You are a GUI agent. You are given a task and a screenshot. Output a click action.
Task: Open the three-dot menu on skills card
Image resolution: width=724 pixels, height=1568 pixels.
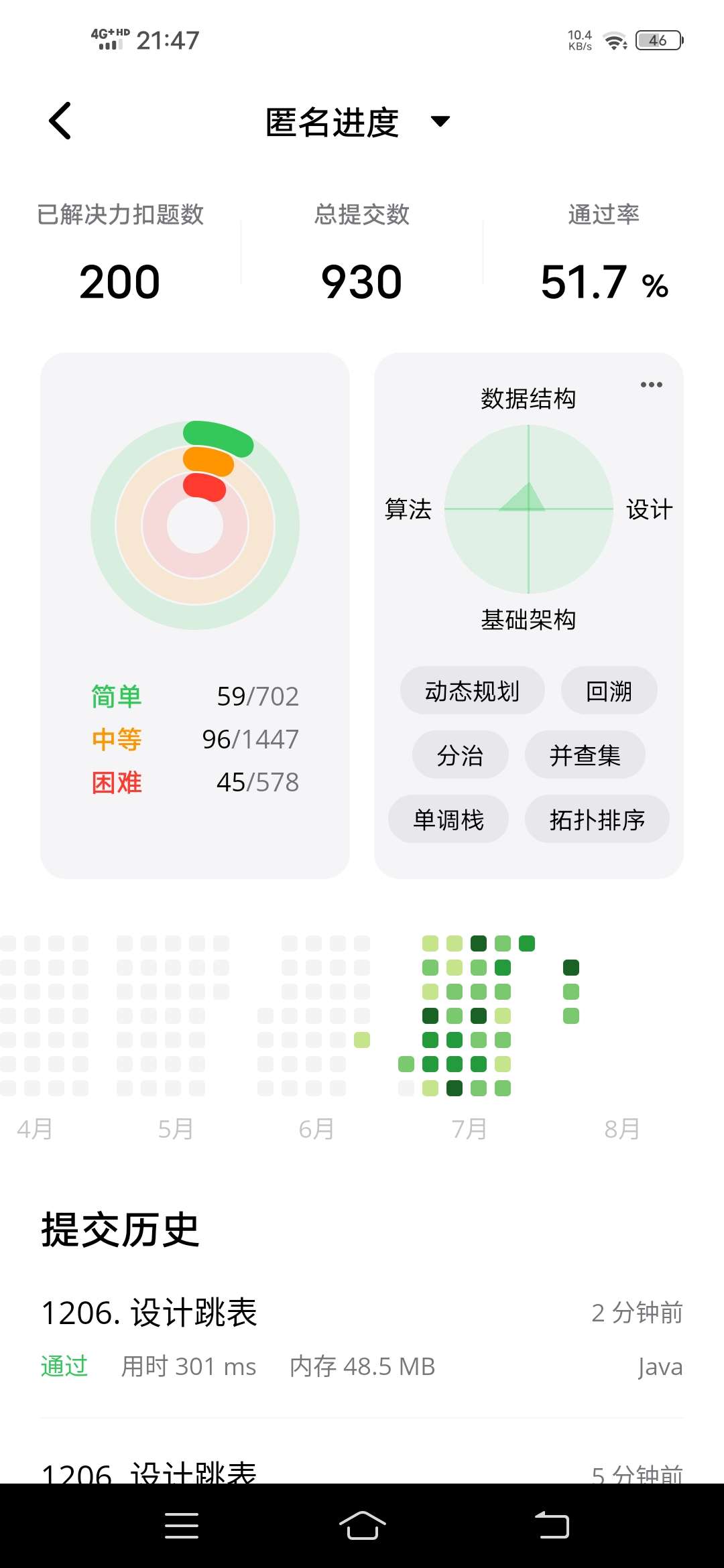pos(651,385)
